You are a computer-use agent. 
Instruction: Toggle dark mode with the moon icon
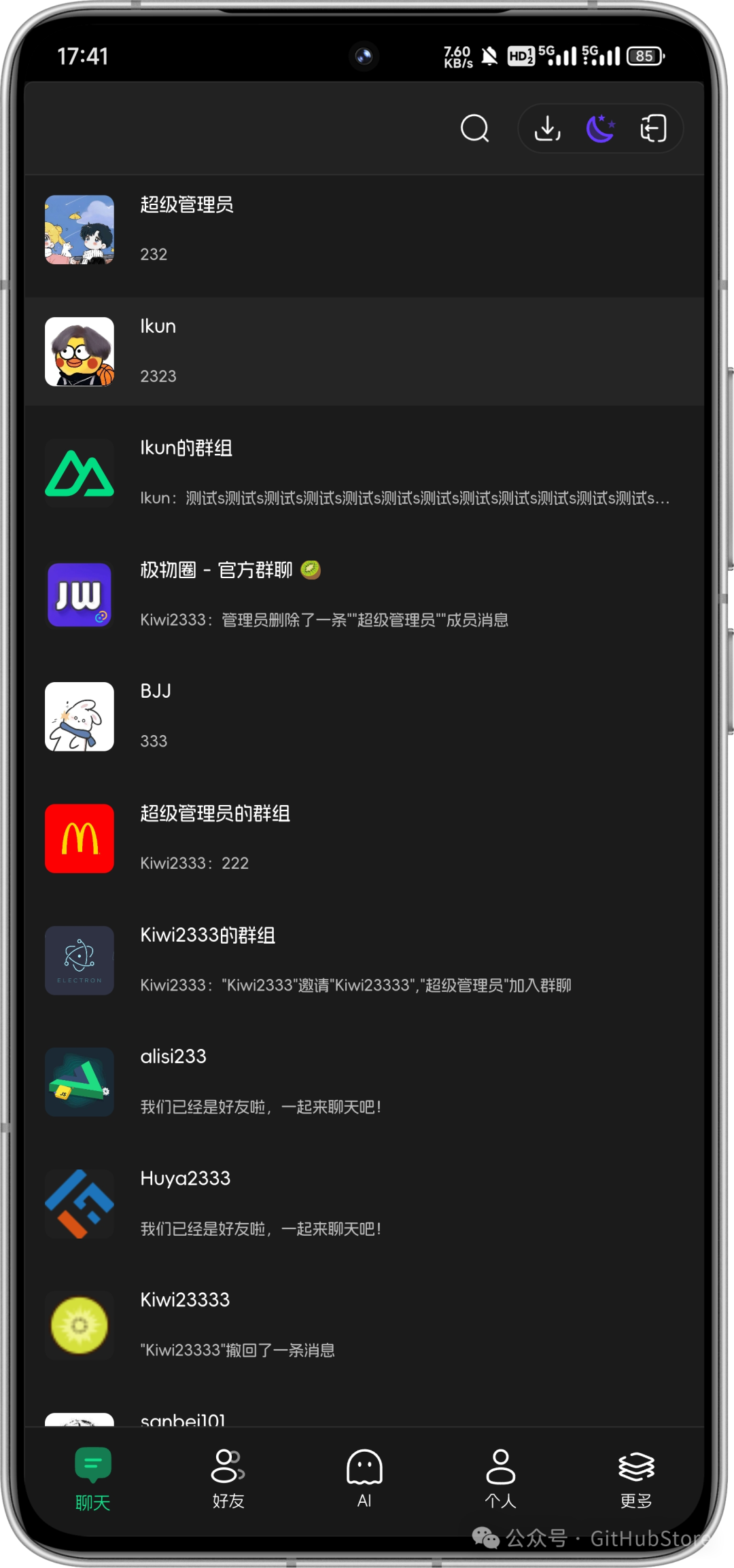tap(601, 128)
